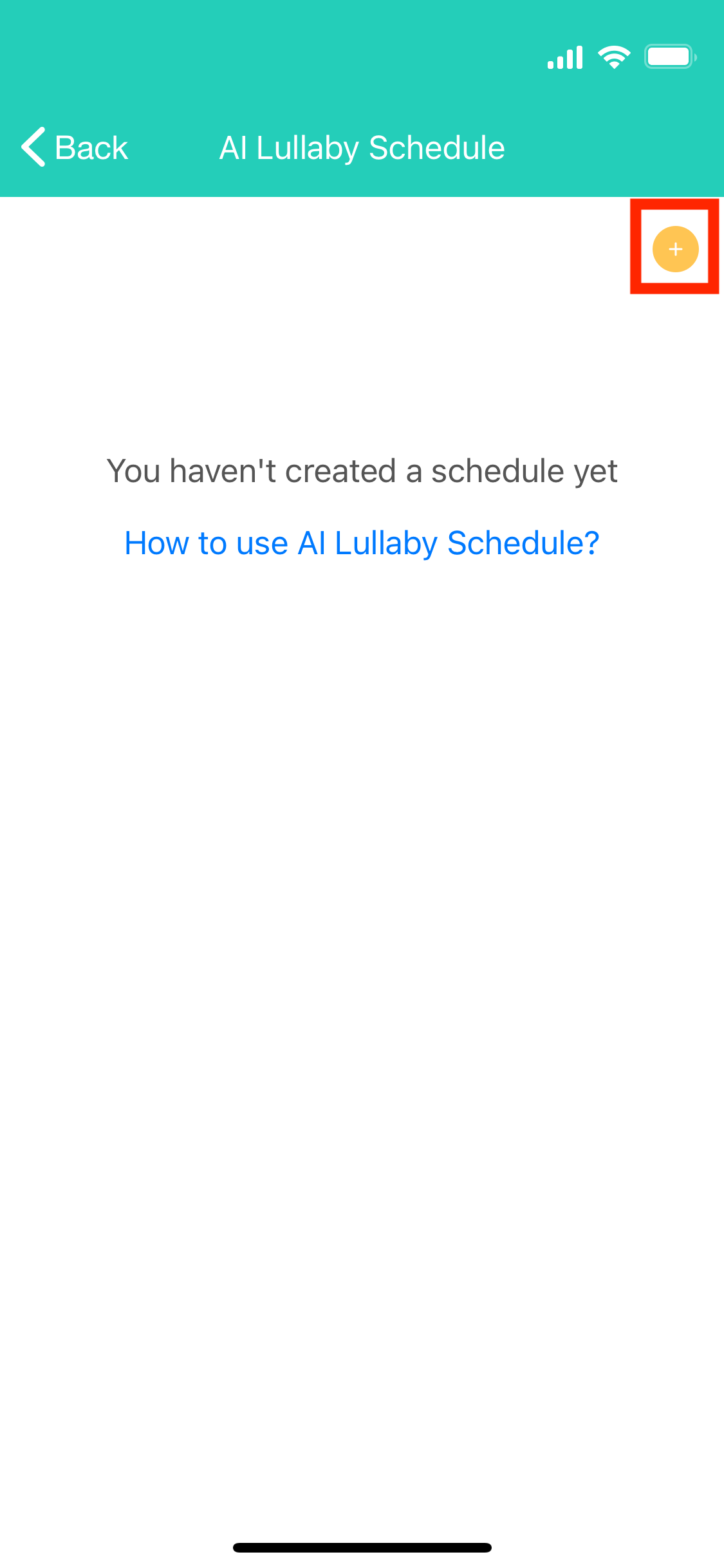Go back to the previous screen

75,147
